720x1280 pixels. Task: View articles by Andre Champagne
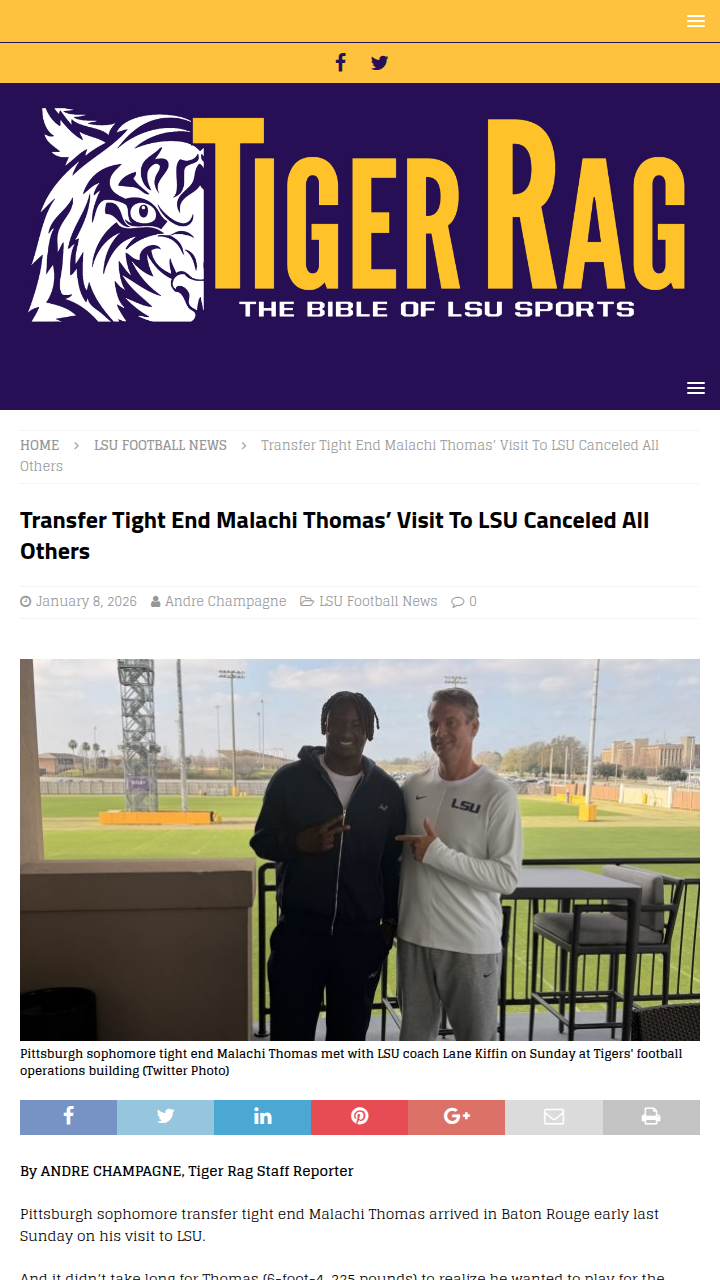[x=225, y=601]
